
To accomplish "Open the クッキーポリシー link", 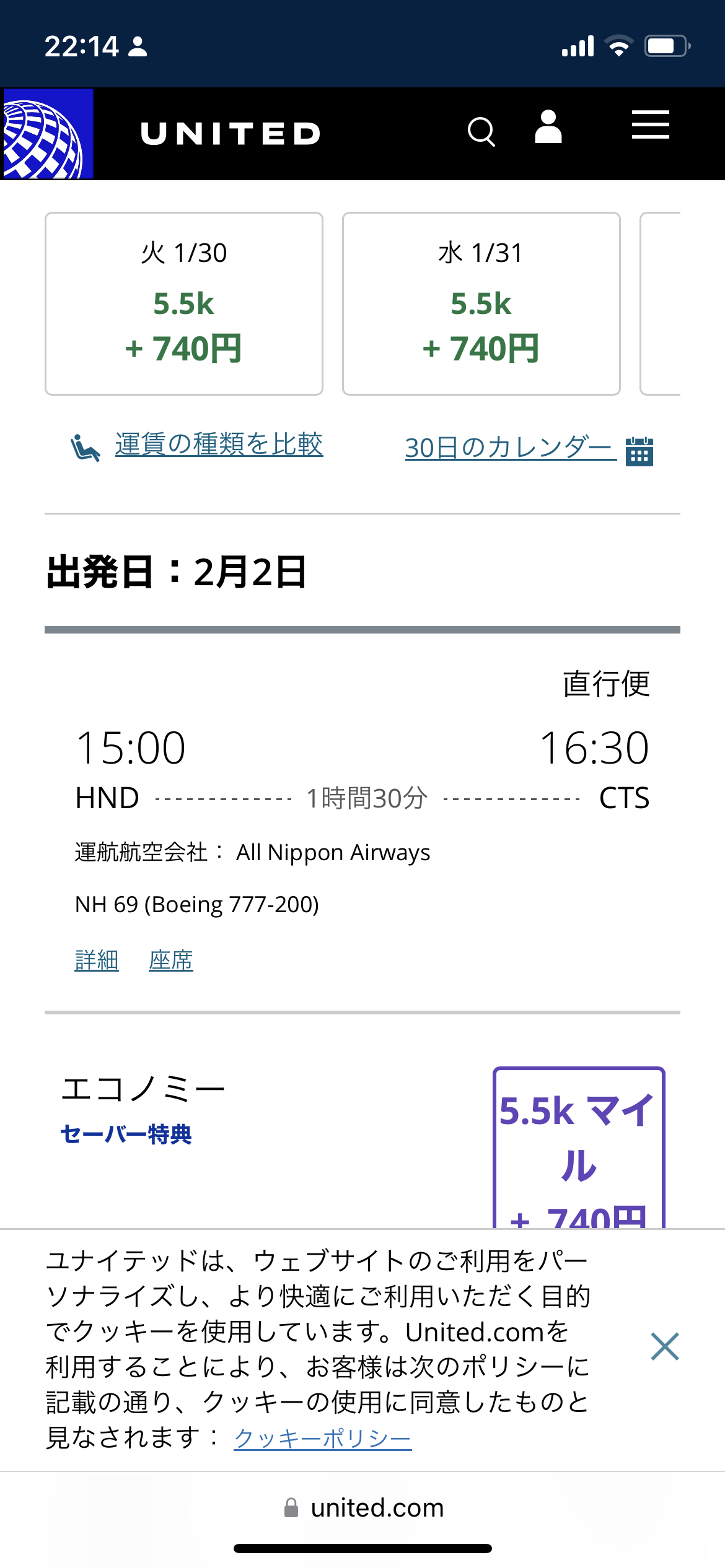I will point(322,1438).
